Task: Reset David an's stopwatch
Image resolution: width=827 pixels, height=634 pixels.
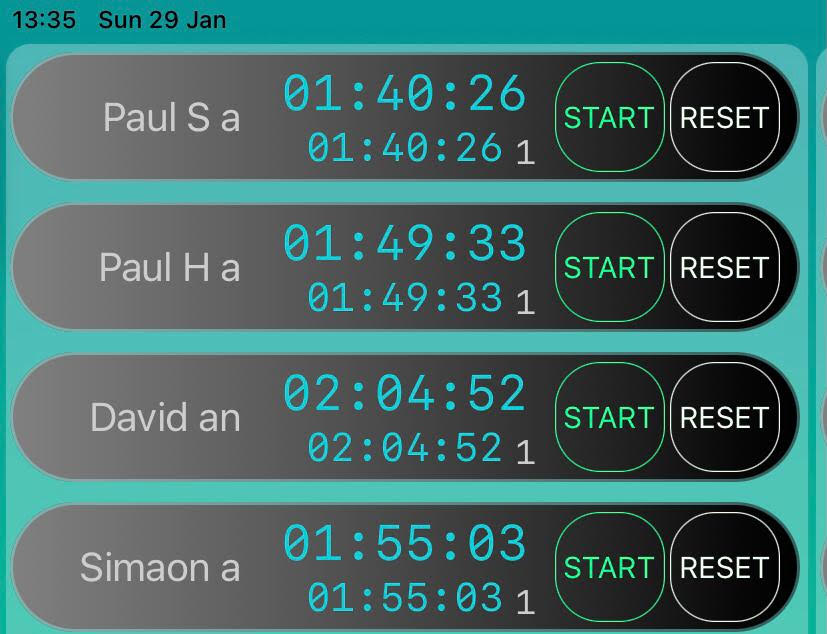Action: coord(724,417)
